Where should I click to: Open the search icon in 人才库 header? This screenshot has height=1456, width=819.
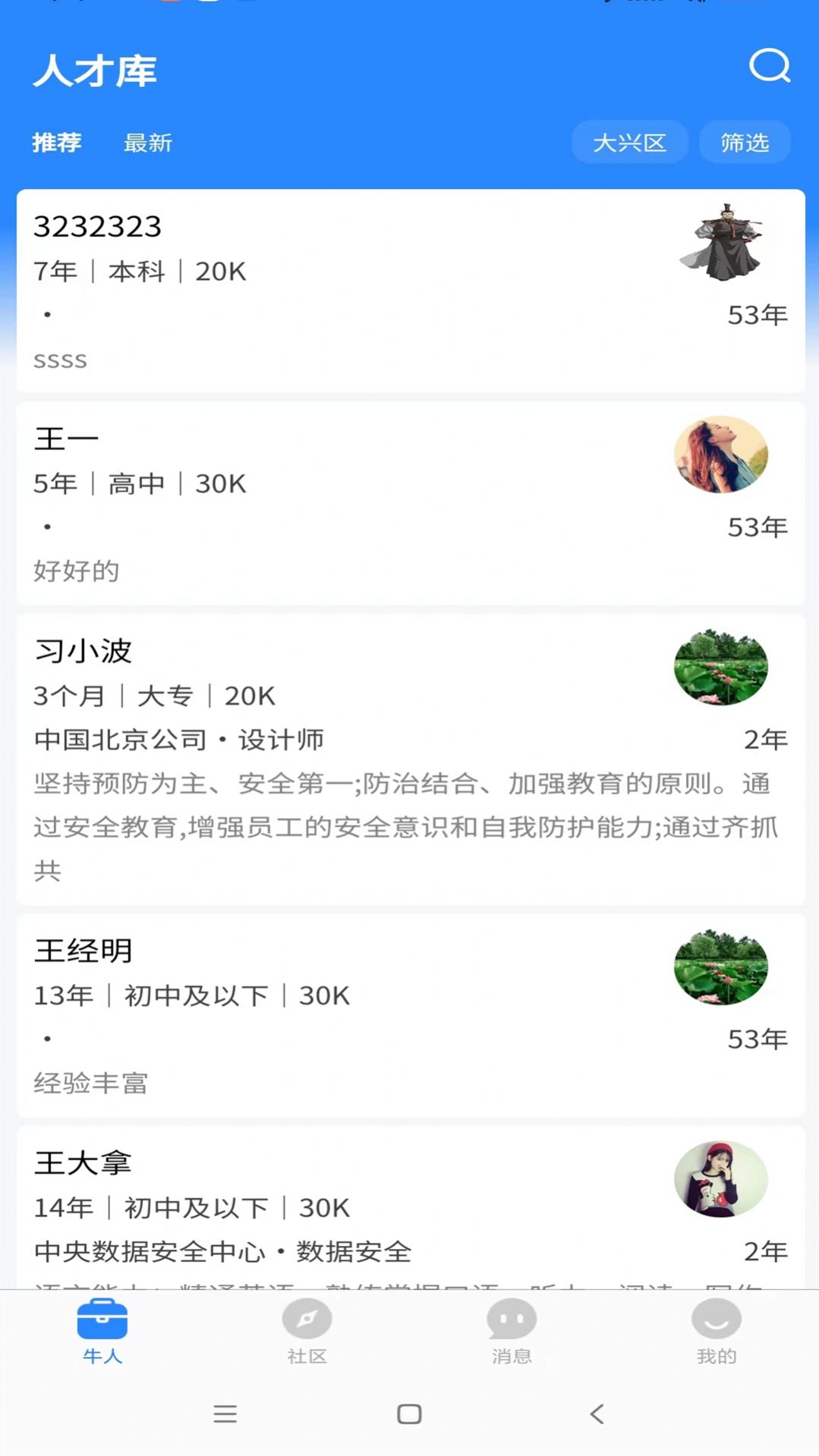coord(770,66)
